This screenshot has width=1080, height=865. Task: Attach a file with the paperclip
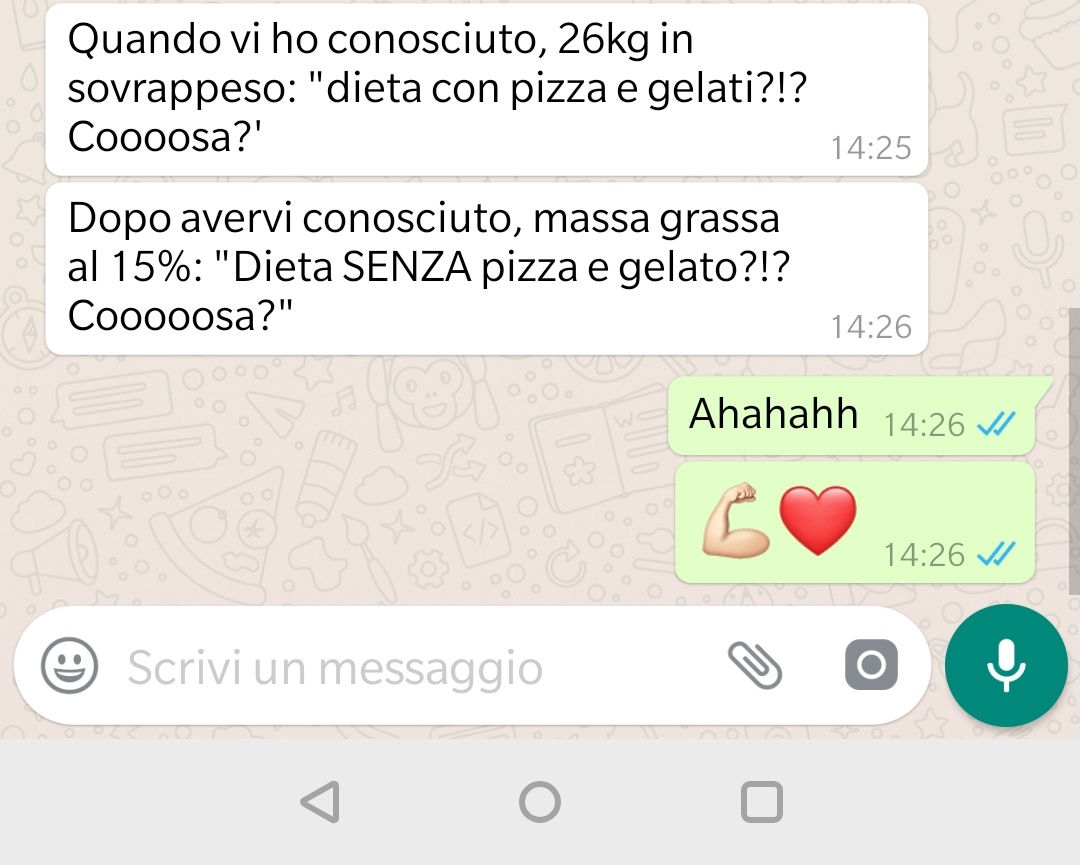click(x=754, y=665)
